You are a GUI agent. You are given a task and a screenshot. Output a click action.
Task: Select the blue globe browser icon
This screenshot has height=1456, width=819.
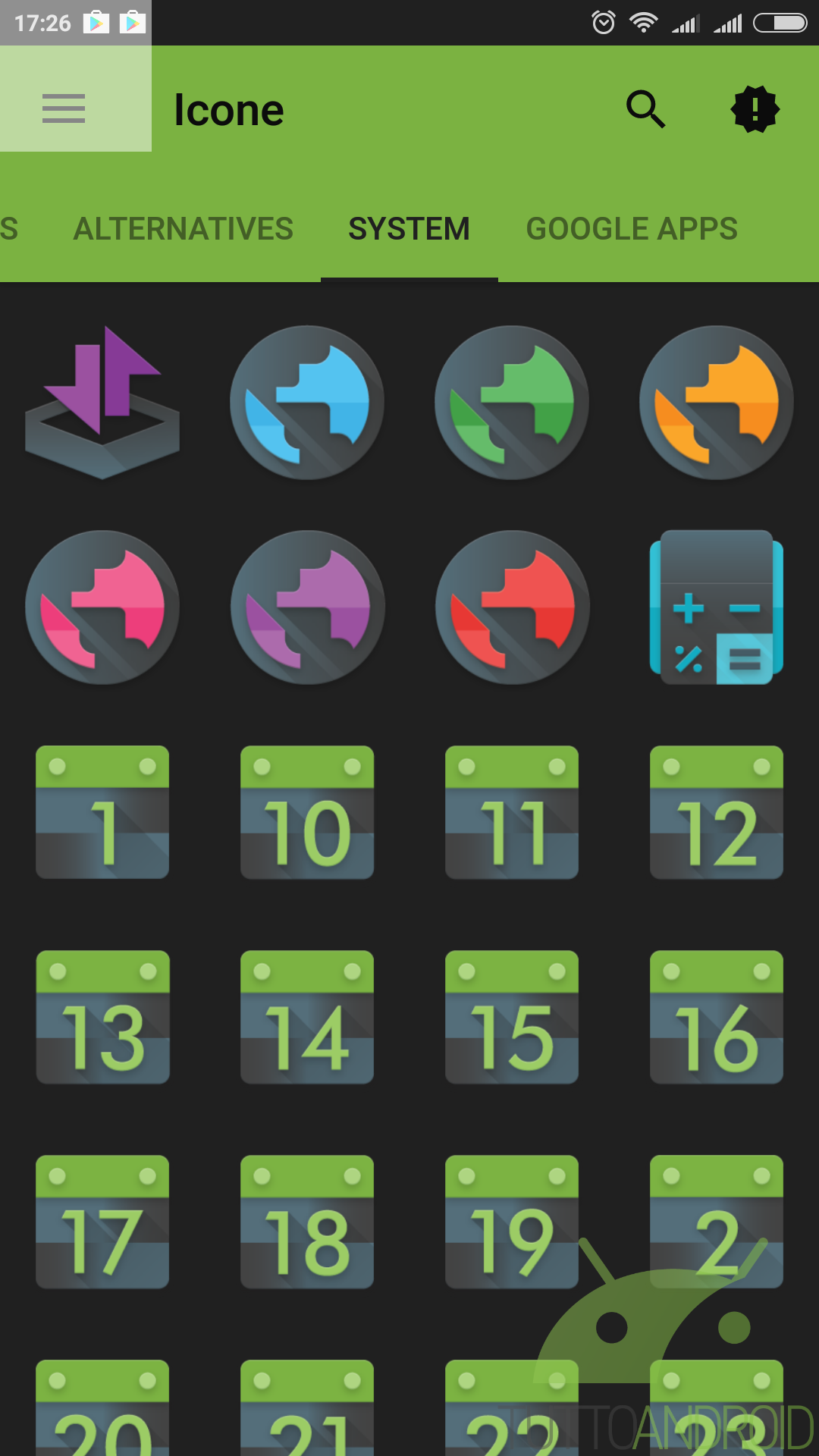tap(307, 403)
